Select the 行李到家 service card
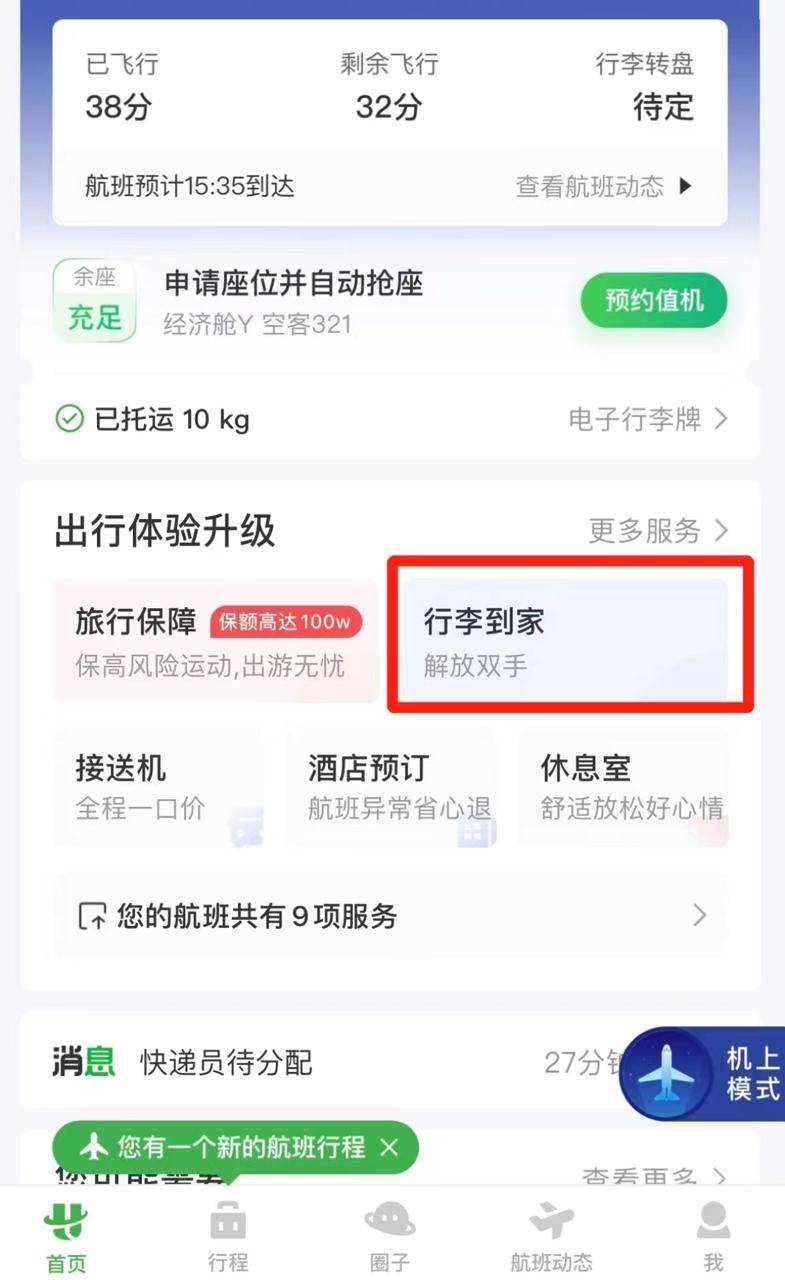785x1280 pixels. 565,640
